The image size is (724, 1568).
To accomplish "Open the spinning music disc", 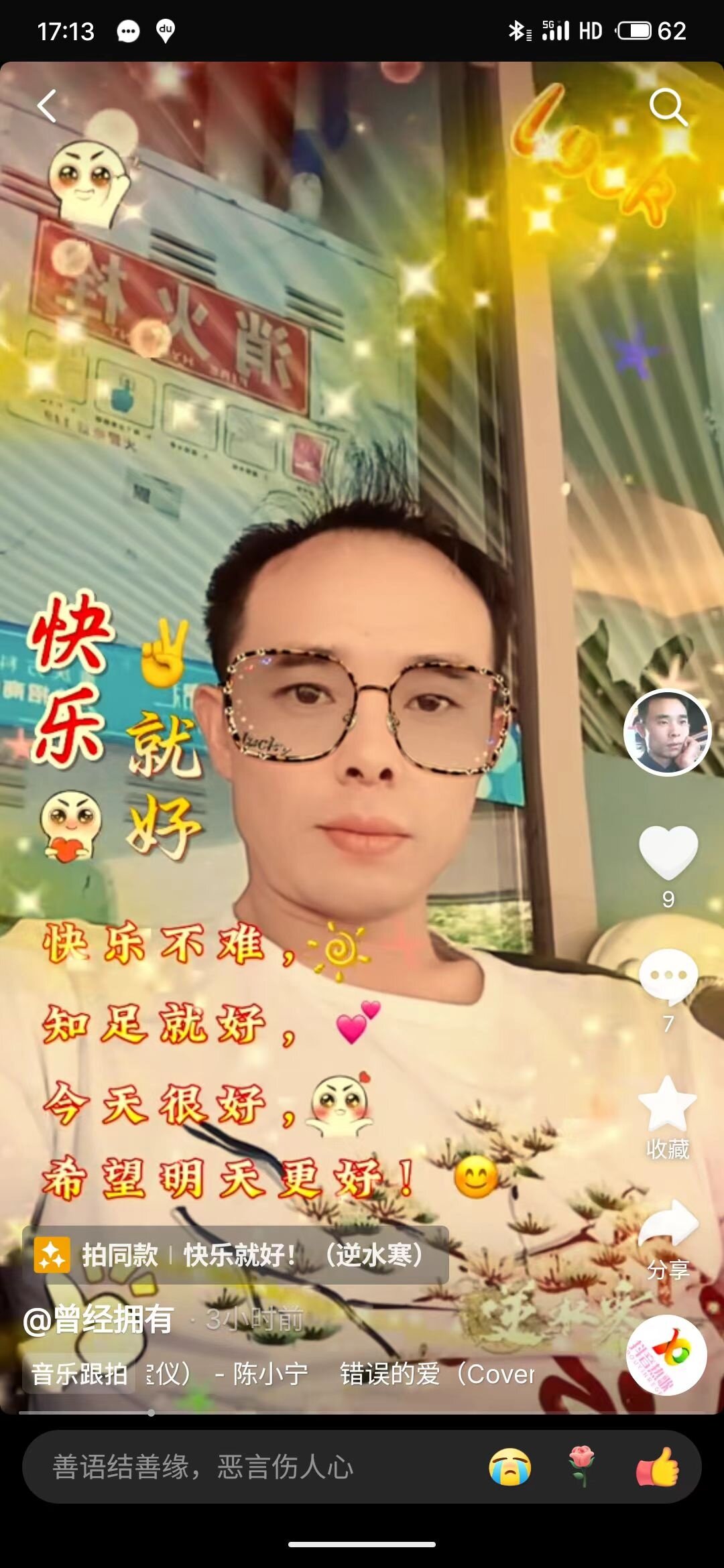I will point(666,1355).
